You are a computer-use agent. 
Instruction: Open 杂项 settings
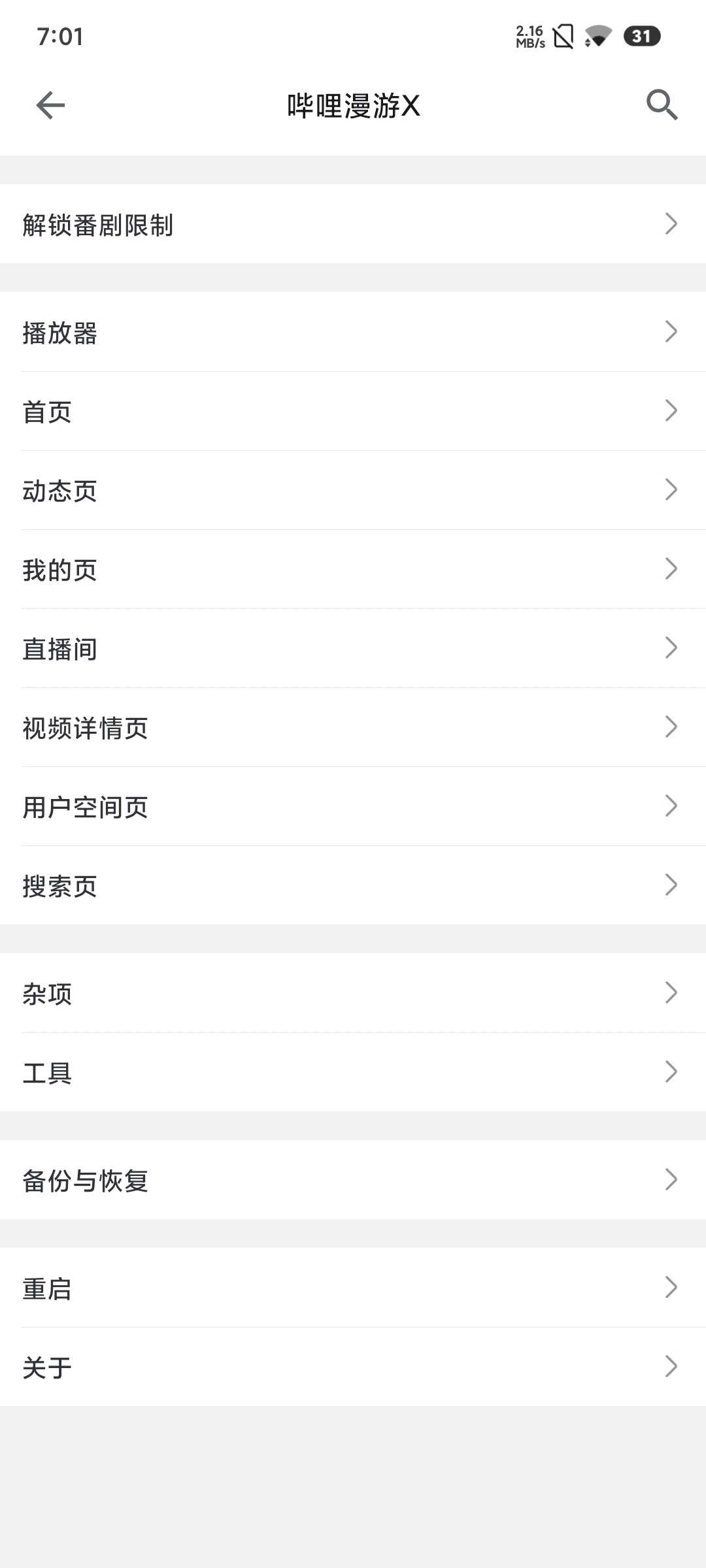(x=353, y=993)
